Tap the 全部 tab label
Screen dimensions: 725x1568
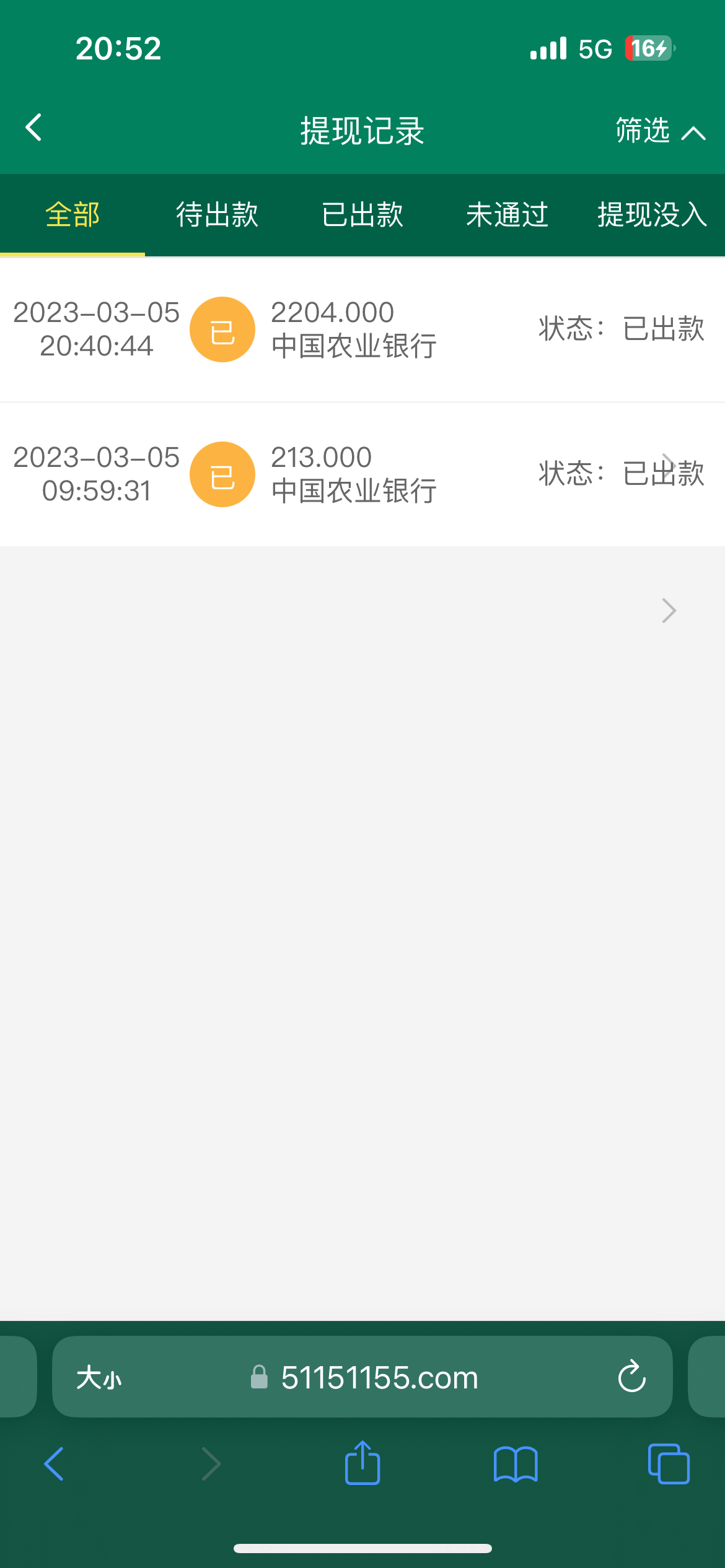(x=72, y=215)
